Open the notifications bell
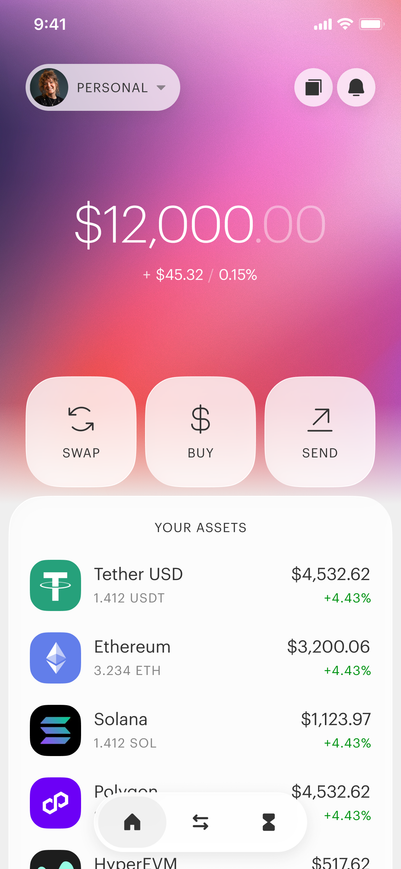Image resolution: width=401 pixels, height=869 pixels. [356, 88]
